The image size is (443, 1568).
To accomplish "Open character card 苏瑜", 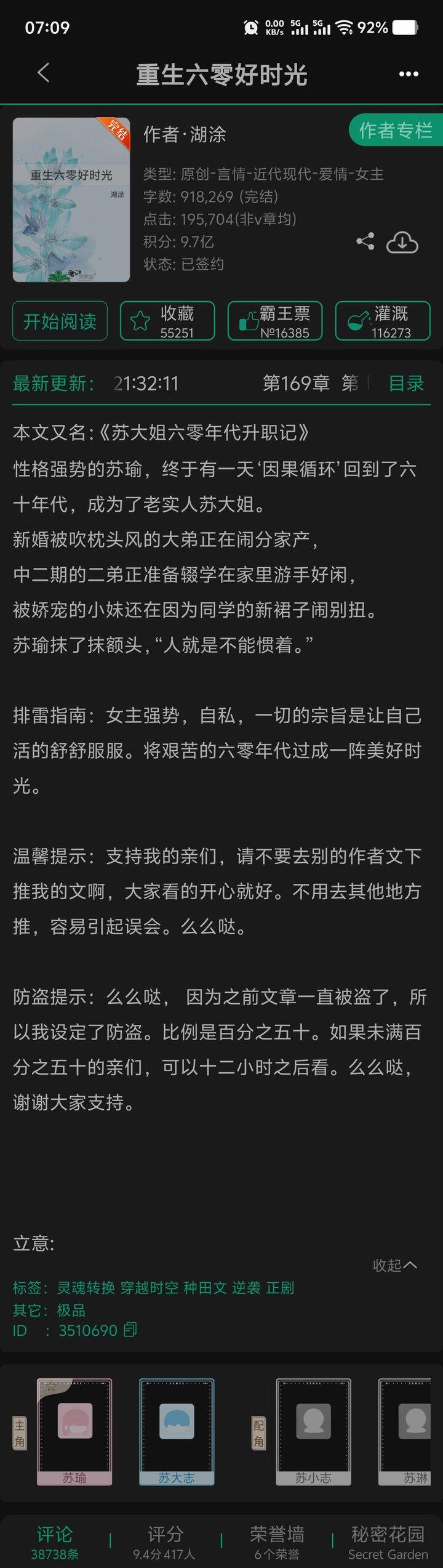I will 74,1431.
